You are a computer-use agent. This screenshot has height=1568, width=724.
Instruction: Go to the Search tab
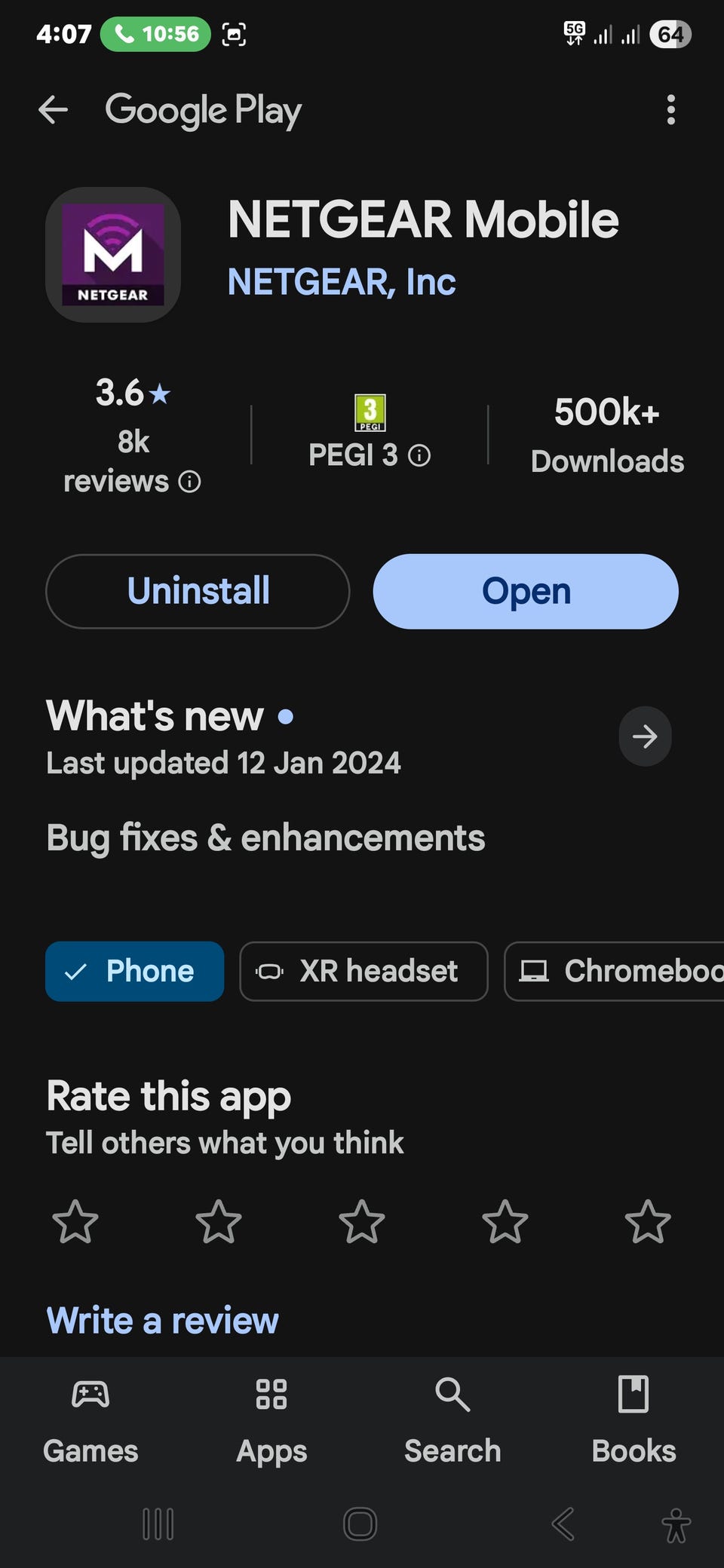tap(452, 1419)
